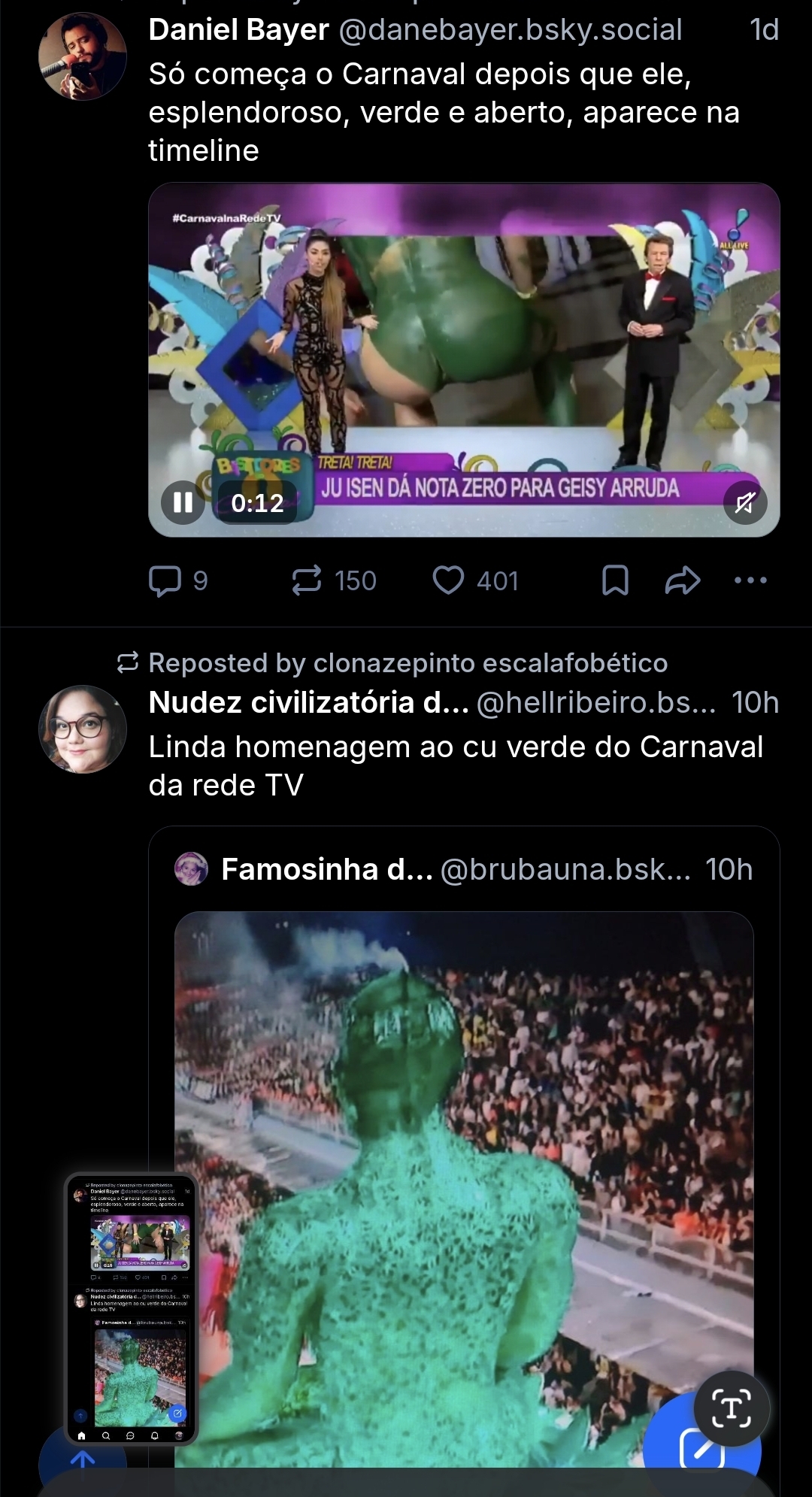Unmute Daniel Bayer's video
Screen dimensions: 812x1497
pos(744,502)
